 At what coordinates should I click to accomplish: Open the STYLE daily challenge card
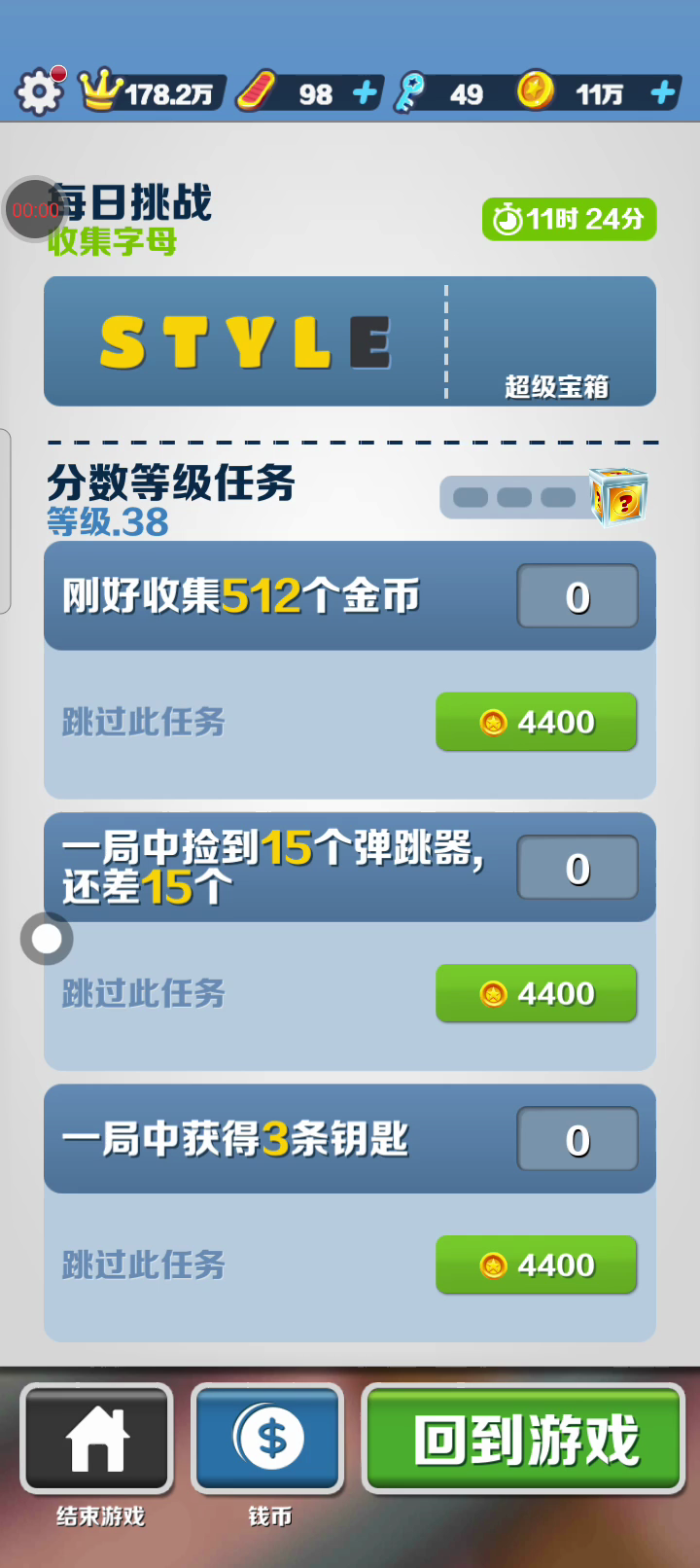click(x=349, y=341)
